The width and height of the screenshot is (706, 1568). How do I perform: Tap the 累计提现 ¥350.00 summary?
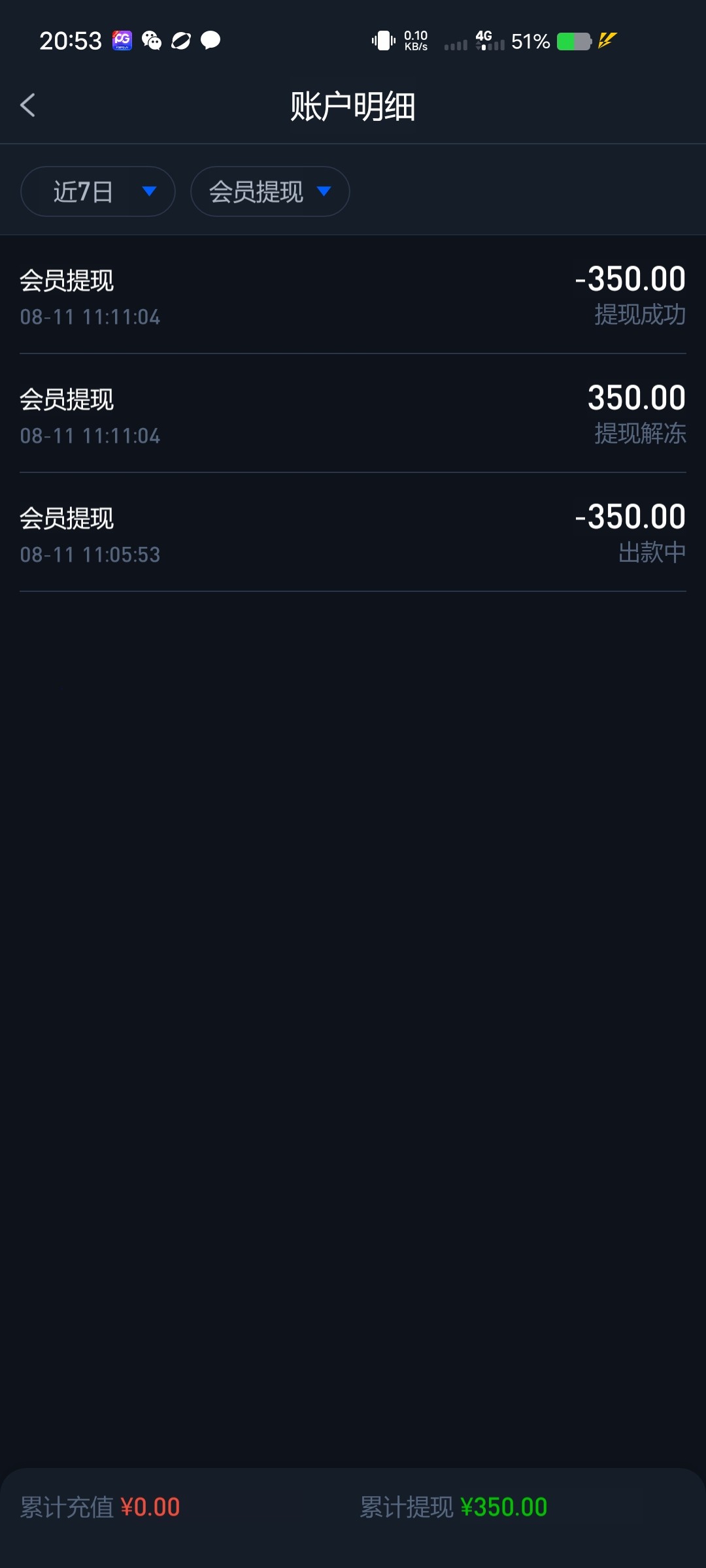pyautogui.click(x=451, y=1506)
